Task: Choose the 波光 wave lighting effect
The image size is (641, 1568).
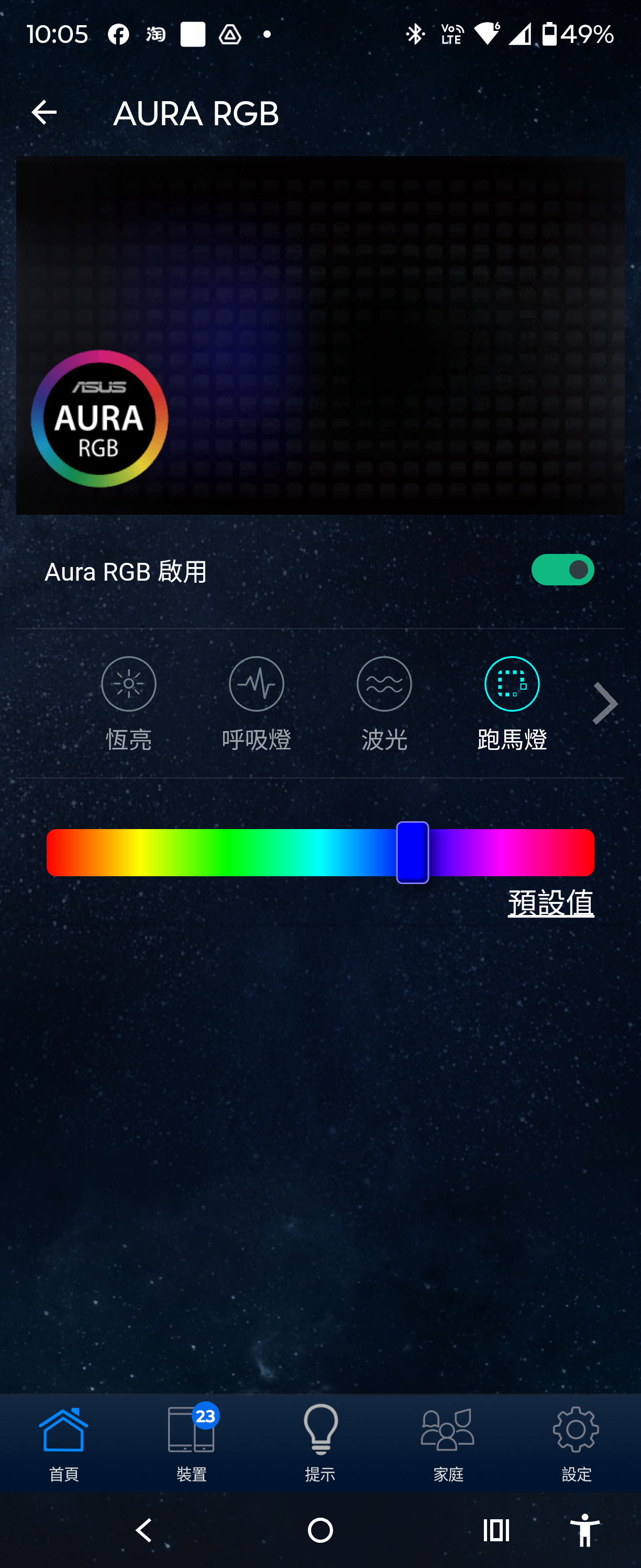Action: [x=384, y=683]
